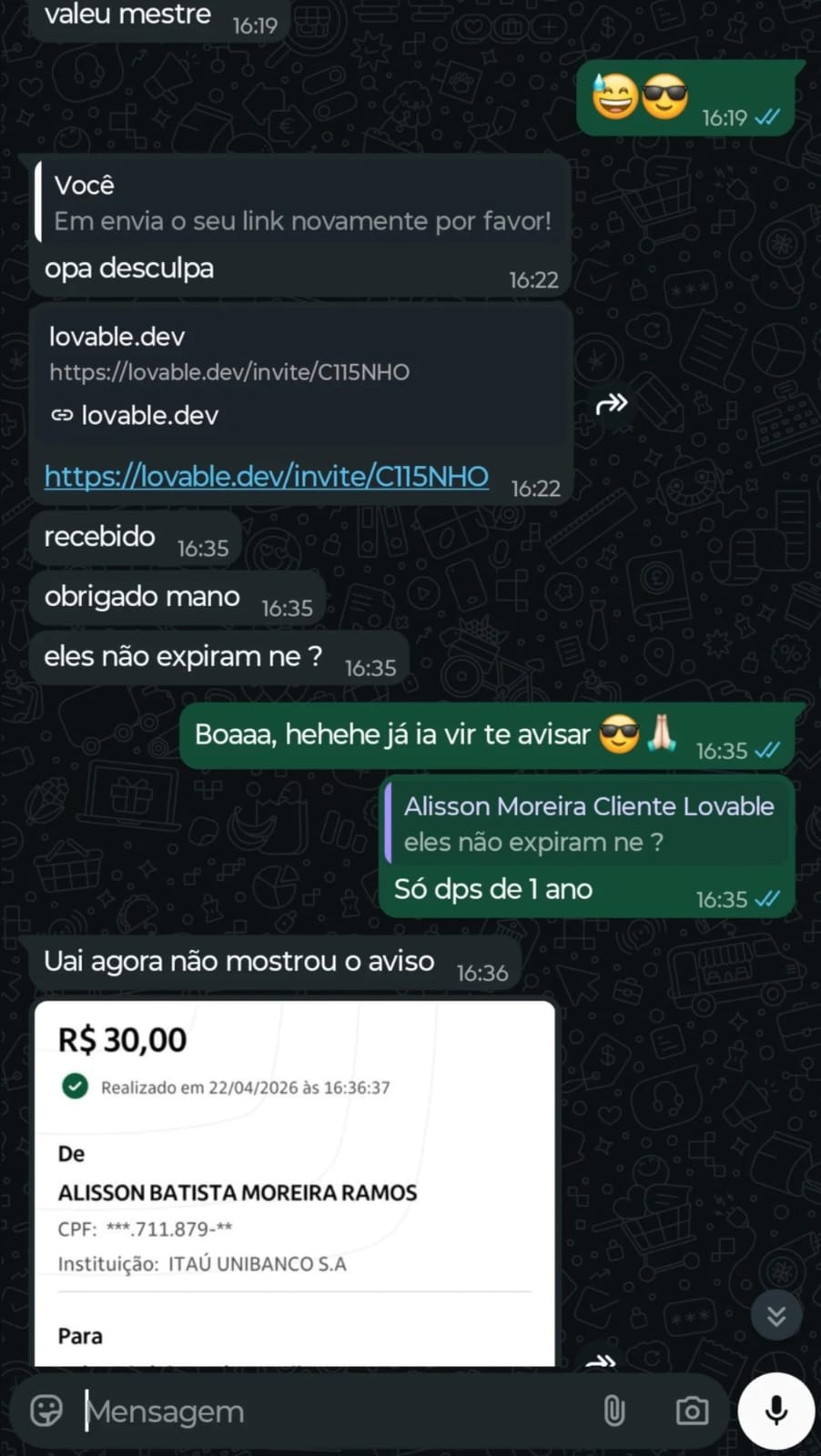This screenshot has width=821, height=1456.
Task: Click the Mensagem text input field
Action: (x=273, y=1410)
